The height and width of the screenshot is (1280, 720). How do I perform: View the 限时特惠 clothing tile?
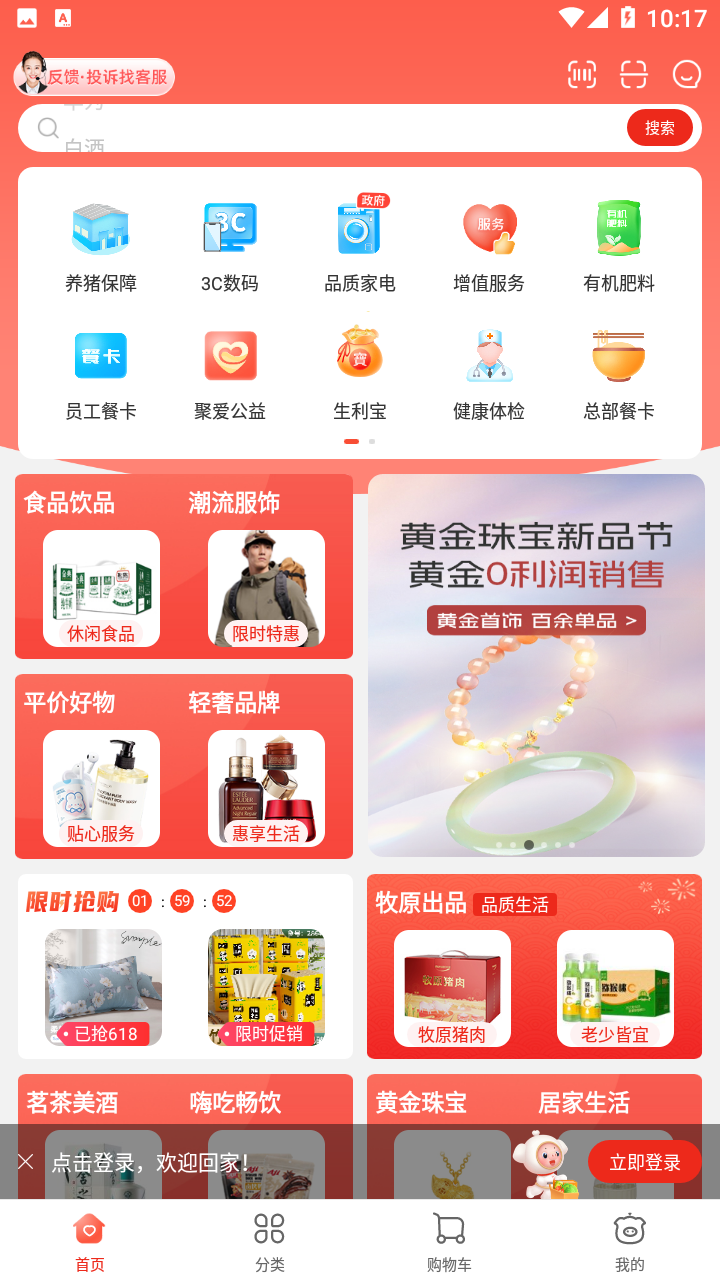[266, 589]
